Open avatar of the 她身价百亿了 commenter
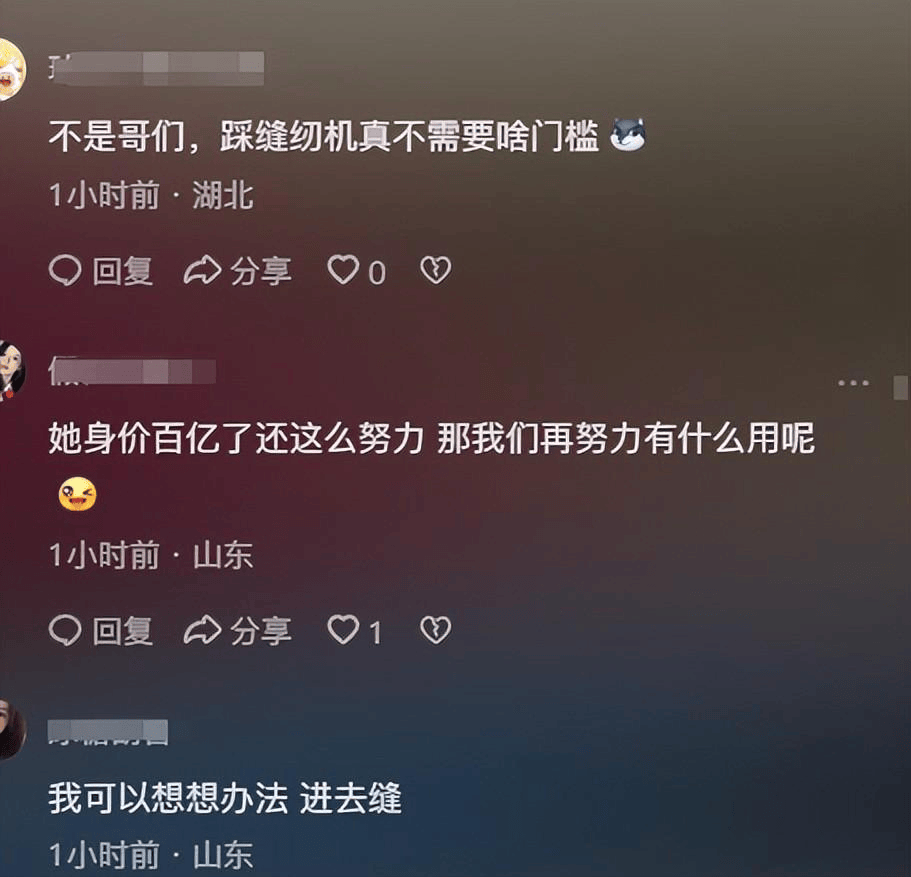The height and width of the screenshot is (877, 911). (10, 370)
